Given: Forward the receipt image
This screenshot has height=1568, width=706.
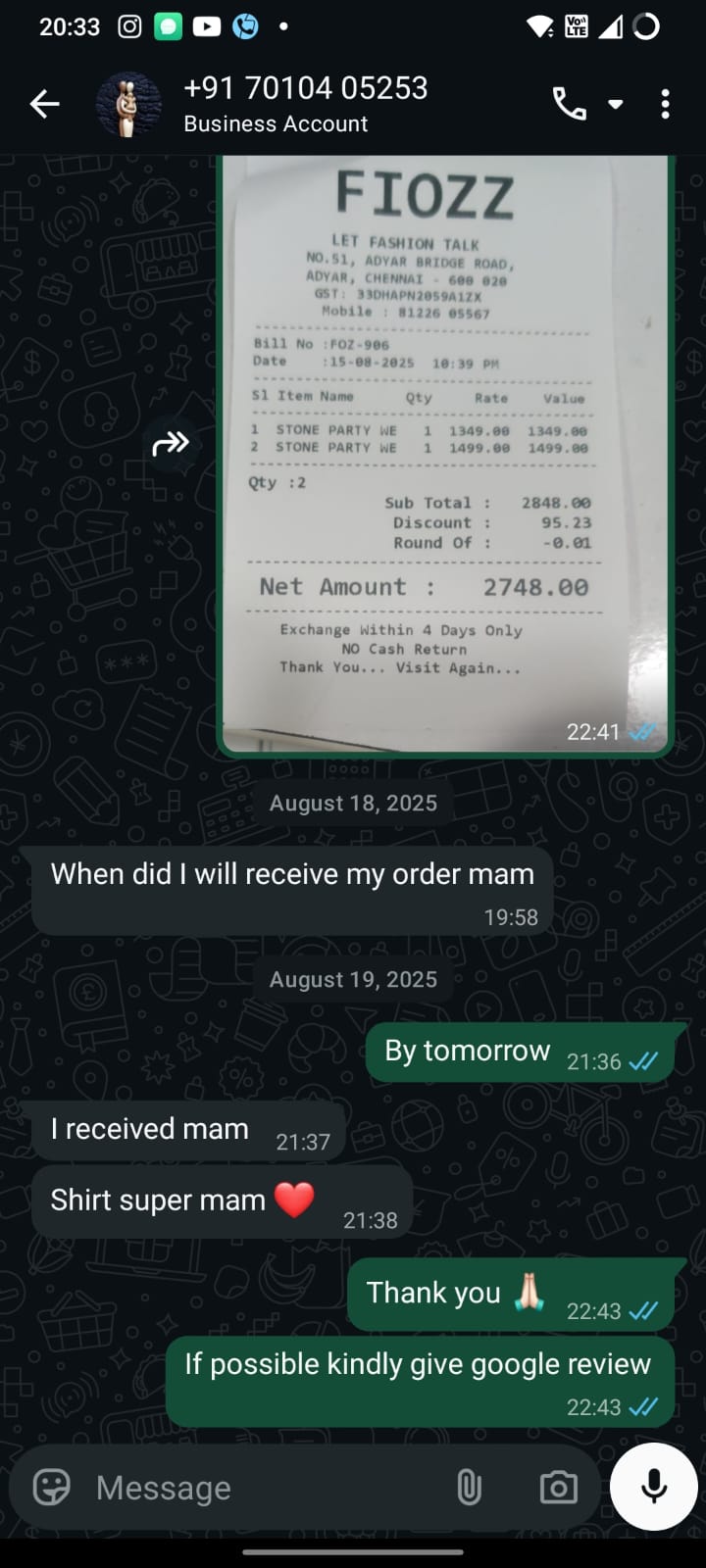Looking at the screenshot, I should coord(171,444).
